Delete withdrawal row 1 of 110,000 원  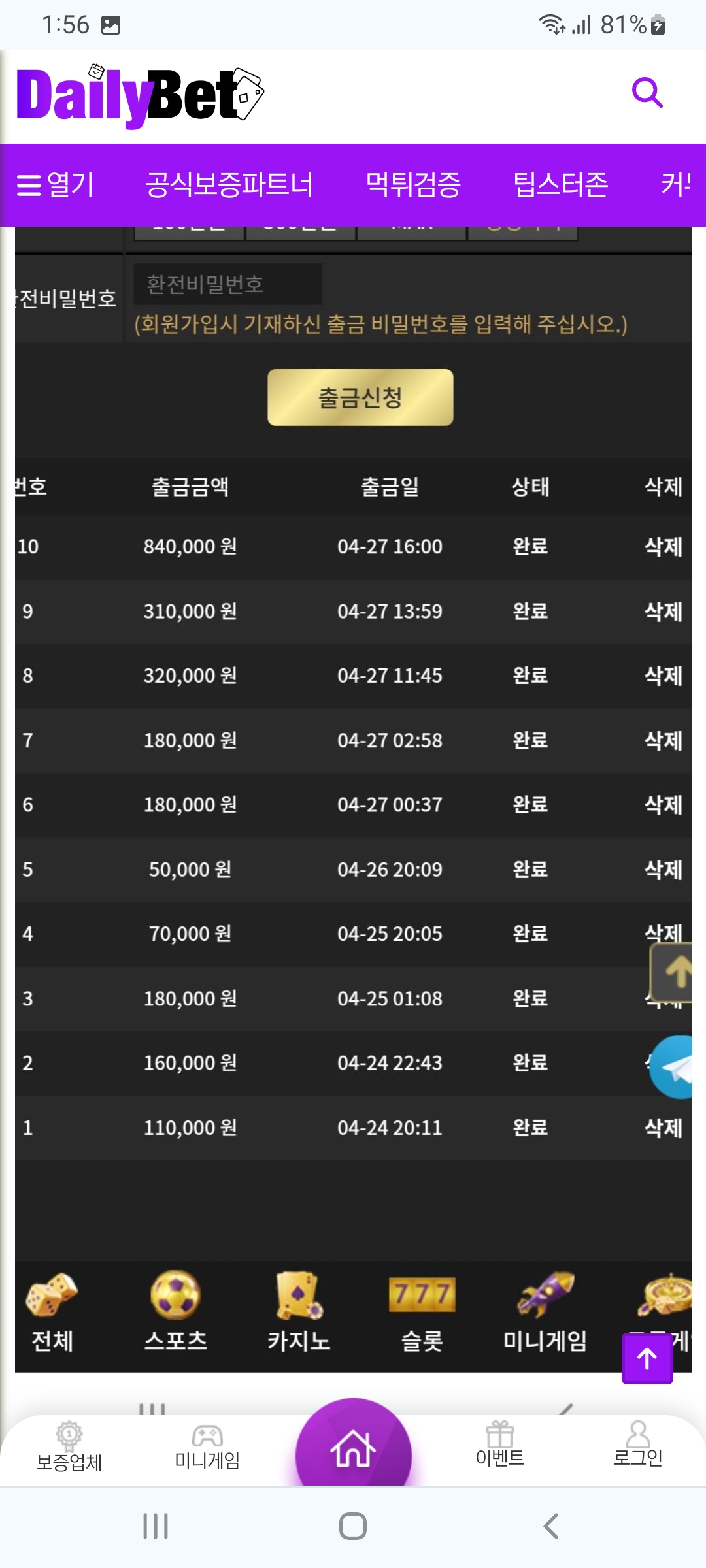tap(663, 1128)
